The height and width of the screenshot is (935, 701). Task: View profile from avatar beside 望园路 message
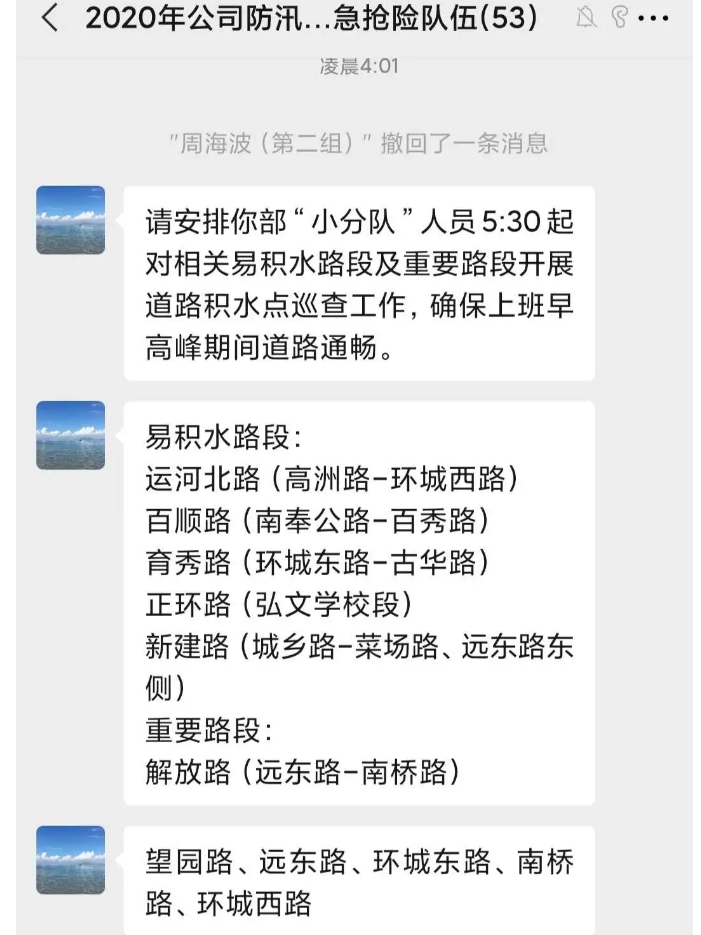[70, 860]
